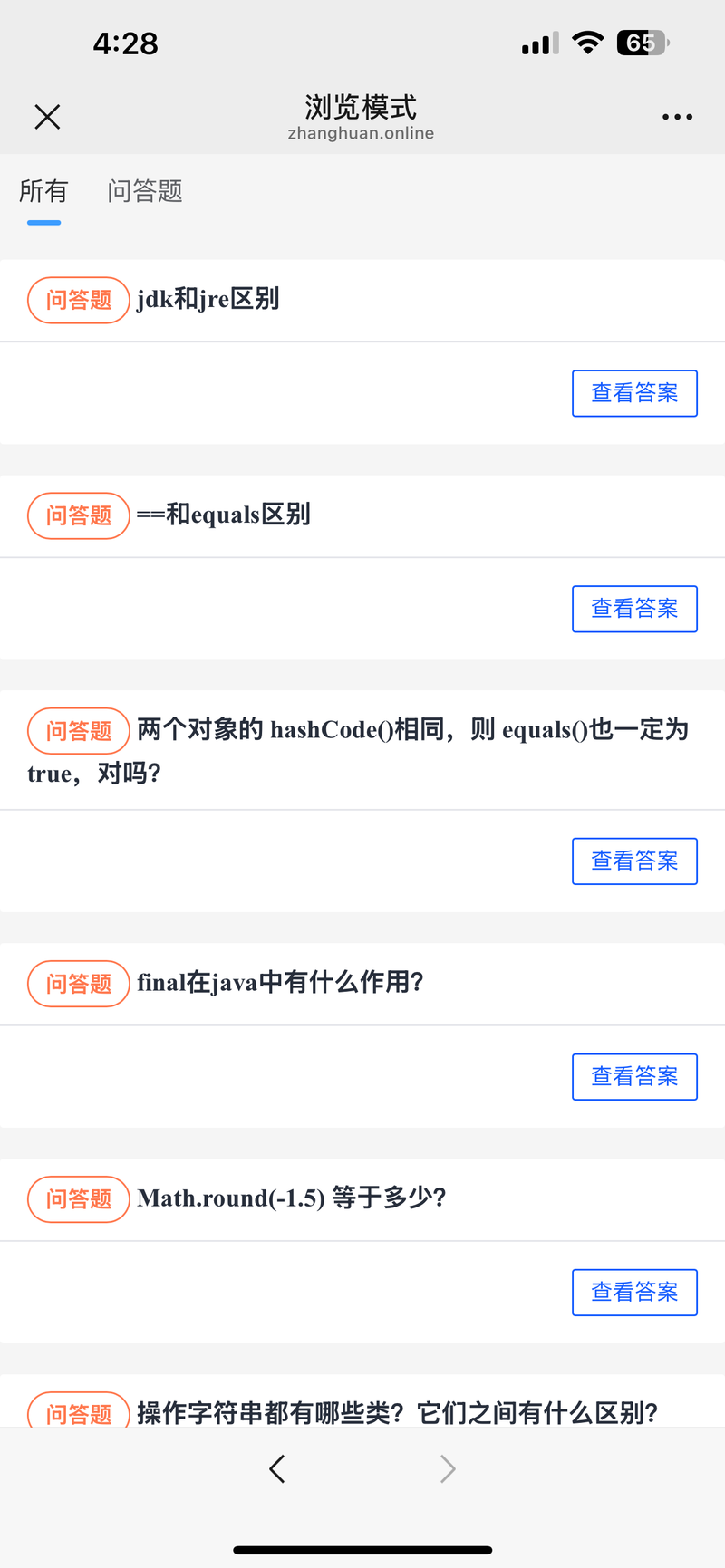Switch to the 问答题 tab
Viewport: 725px width, 1568px height.
145,191
